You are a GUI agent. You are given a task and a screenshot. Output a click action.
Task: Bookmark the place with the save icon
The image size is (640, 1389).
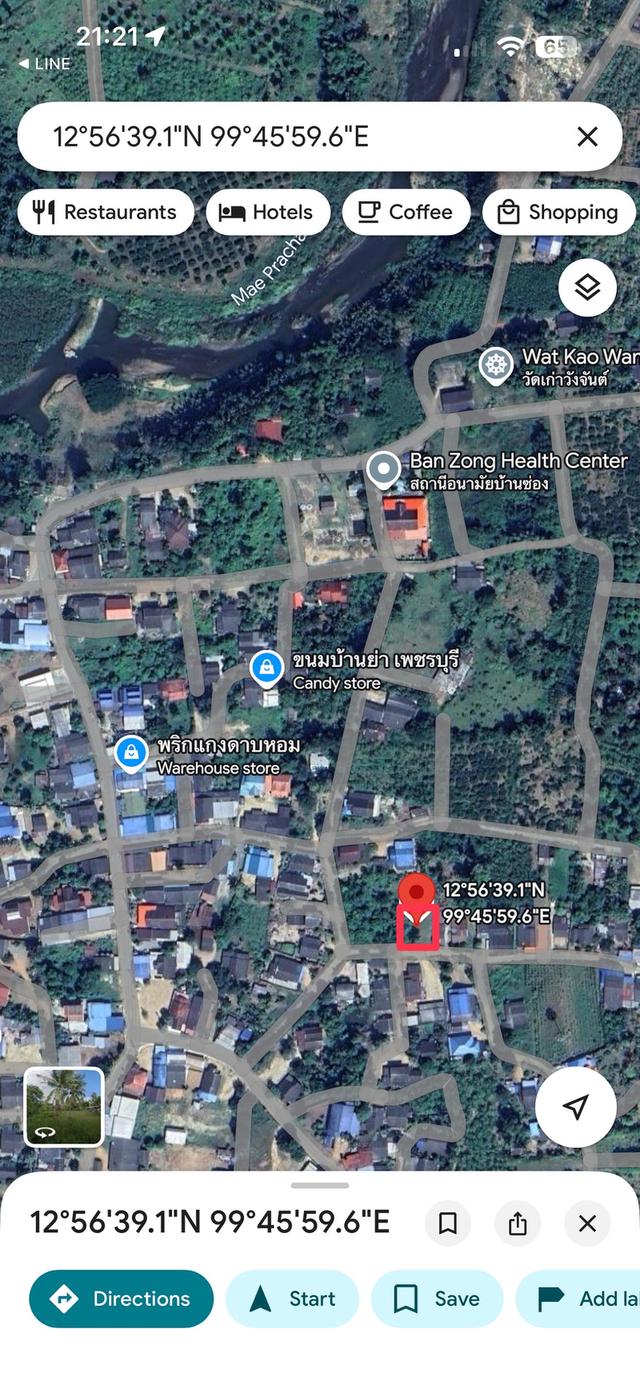(x=448, y=1223)
